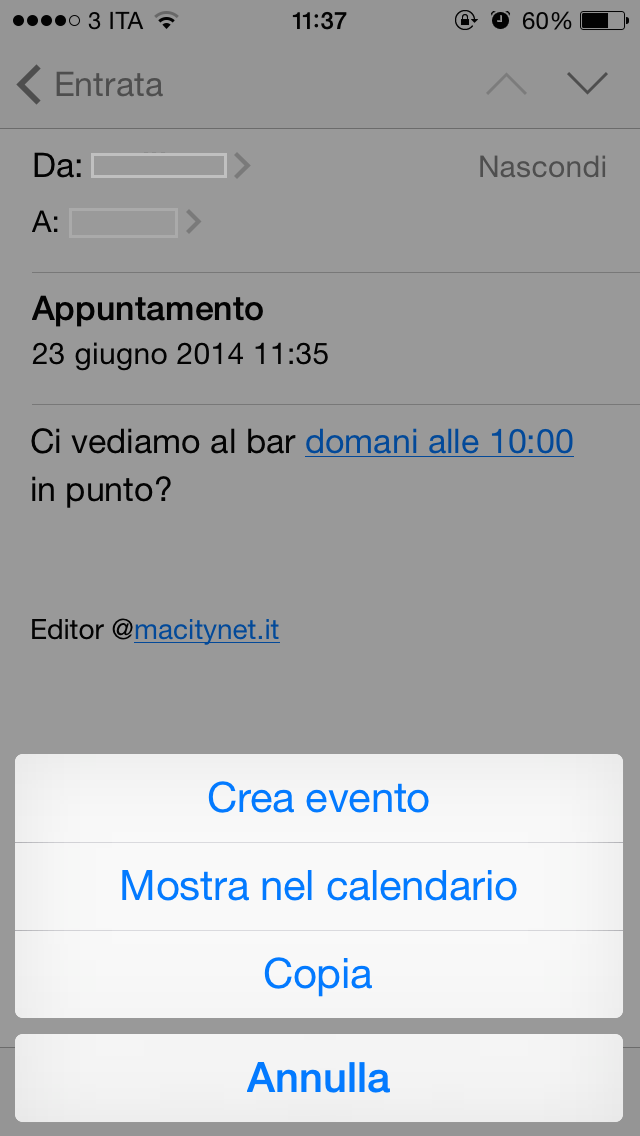This screenshot has height=1136, width=640.
Task: Go back to Entrata inbox
Action: click(x=90, y=85)
